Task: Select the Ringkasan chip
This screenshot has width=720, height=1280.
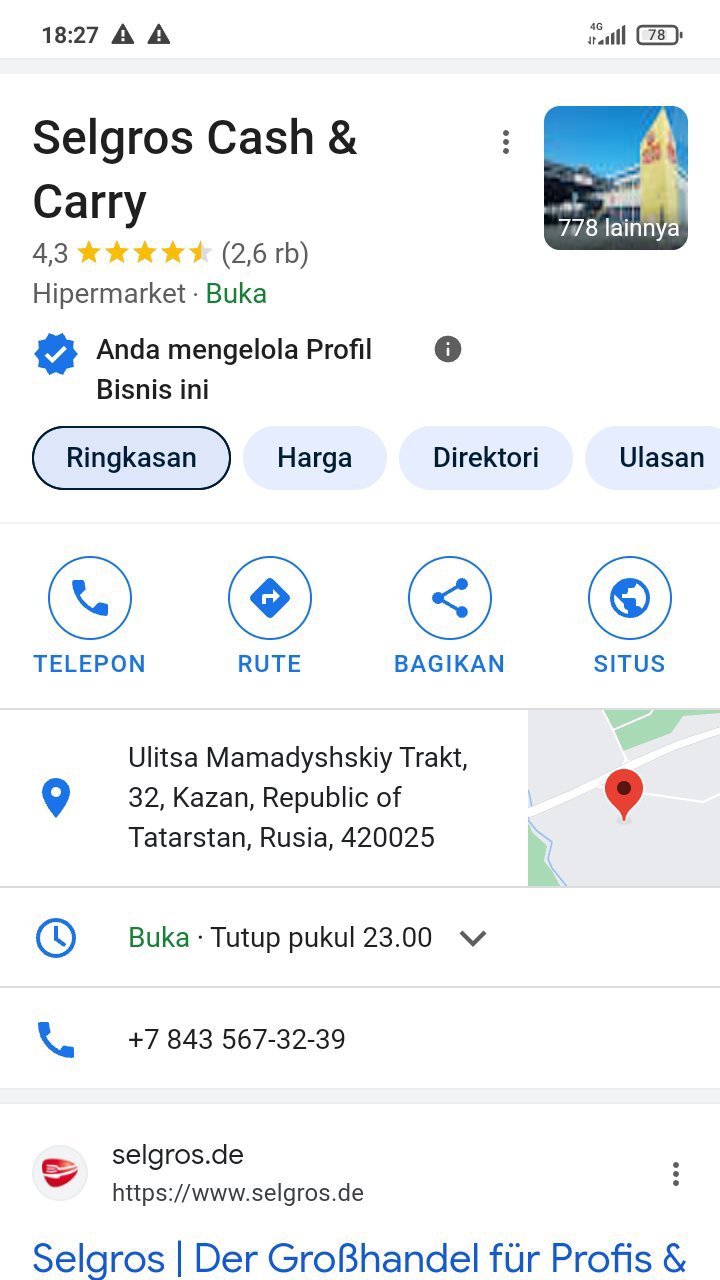Action: click(x=131, y=458)
